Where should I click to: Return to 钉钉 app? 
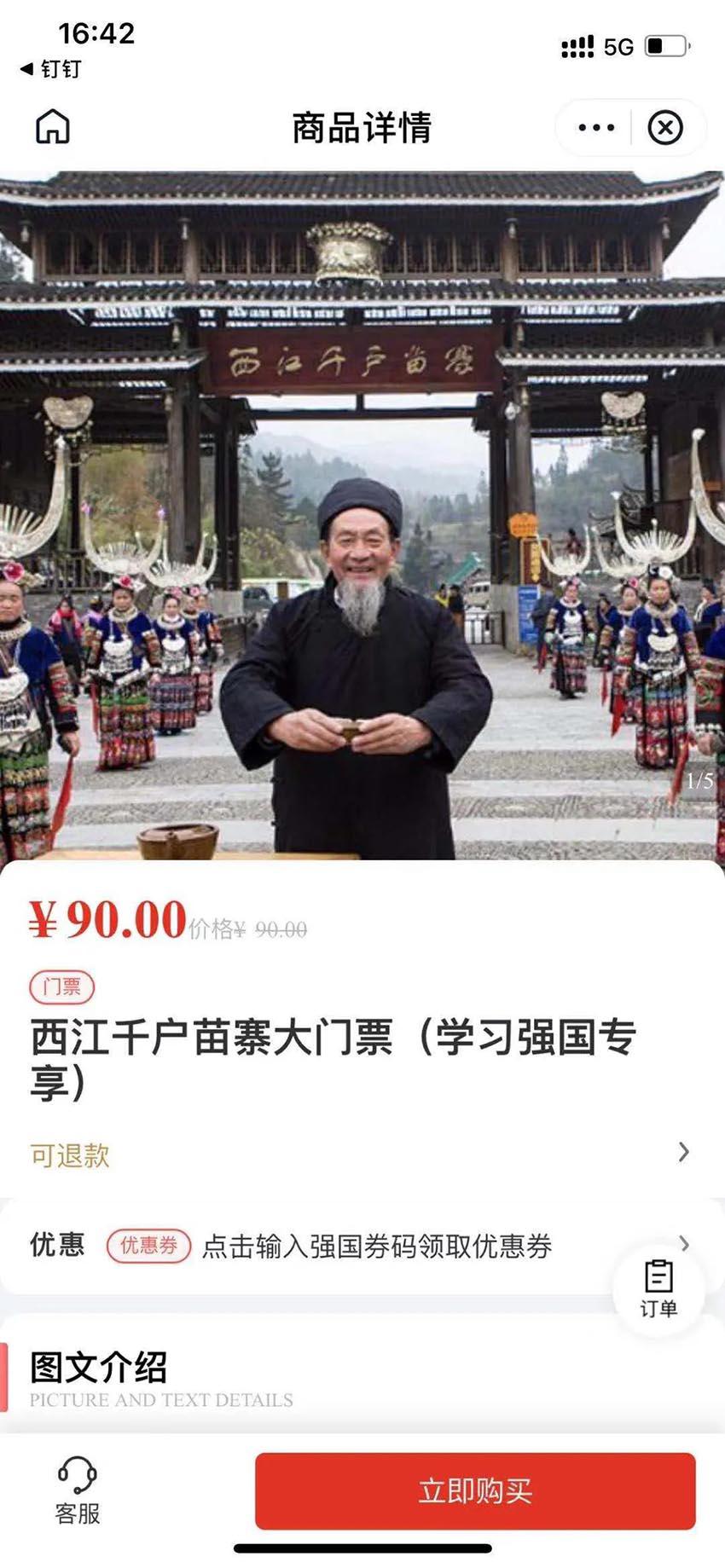pos(51,69)
